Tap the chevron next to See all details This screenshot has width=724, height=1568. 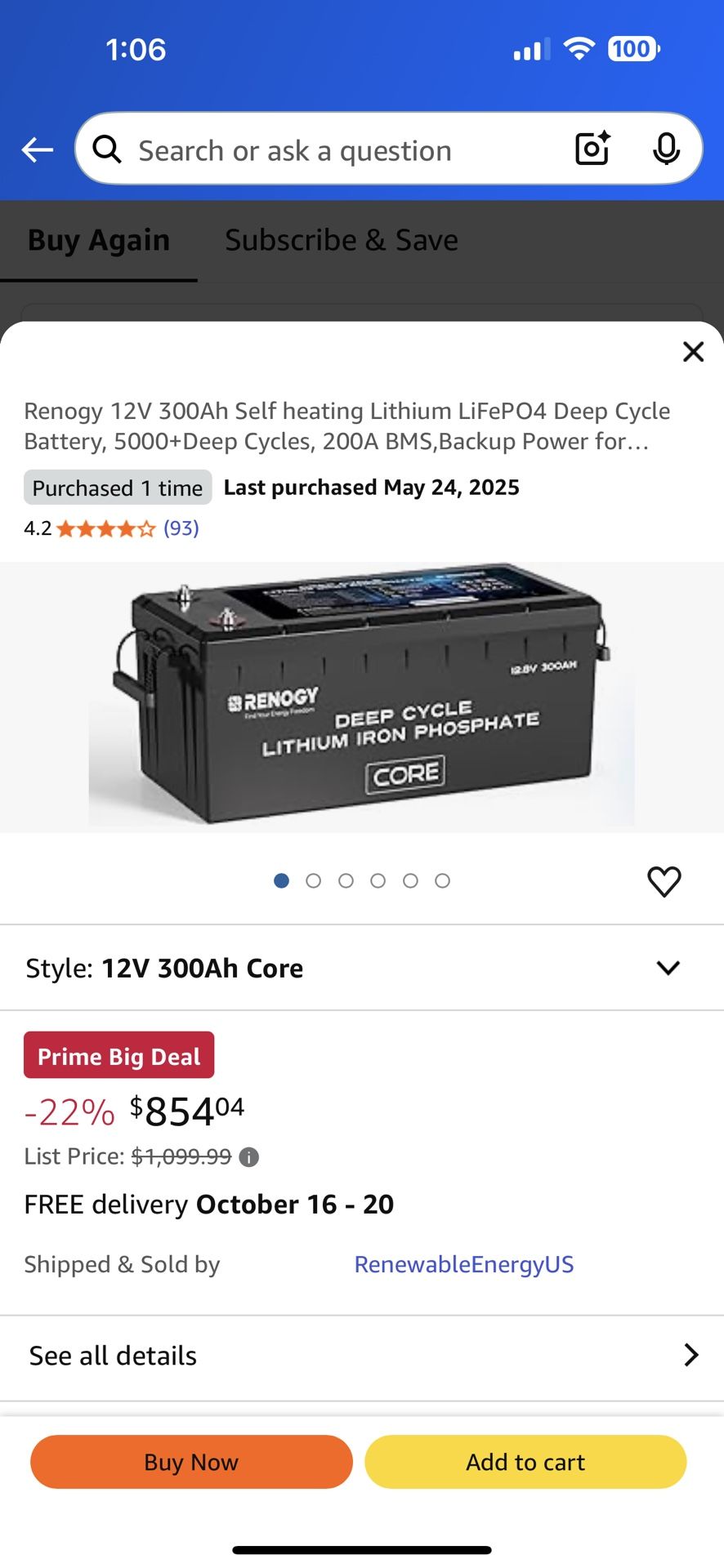690,1355
